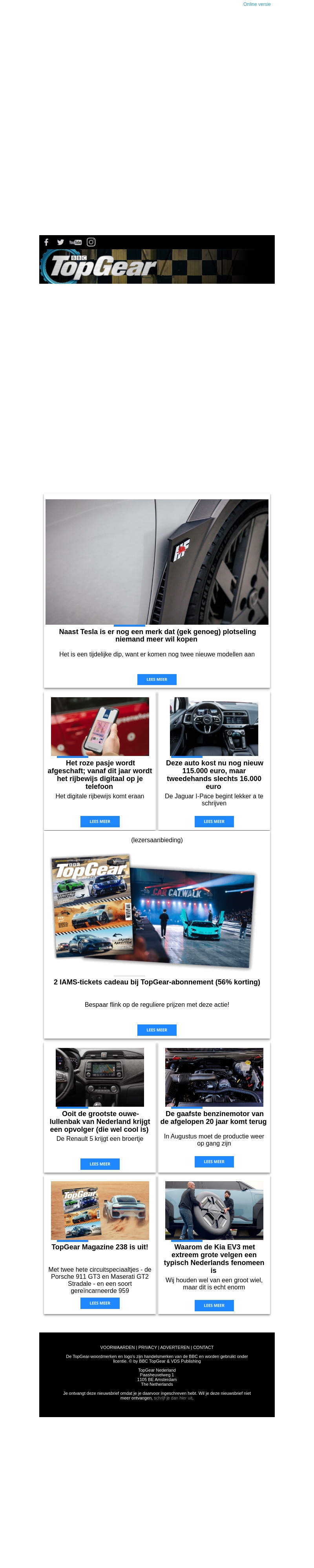314x1568 pixels.
Task: Open Lees meer for Kia EV3 article
Action: 214,1305
